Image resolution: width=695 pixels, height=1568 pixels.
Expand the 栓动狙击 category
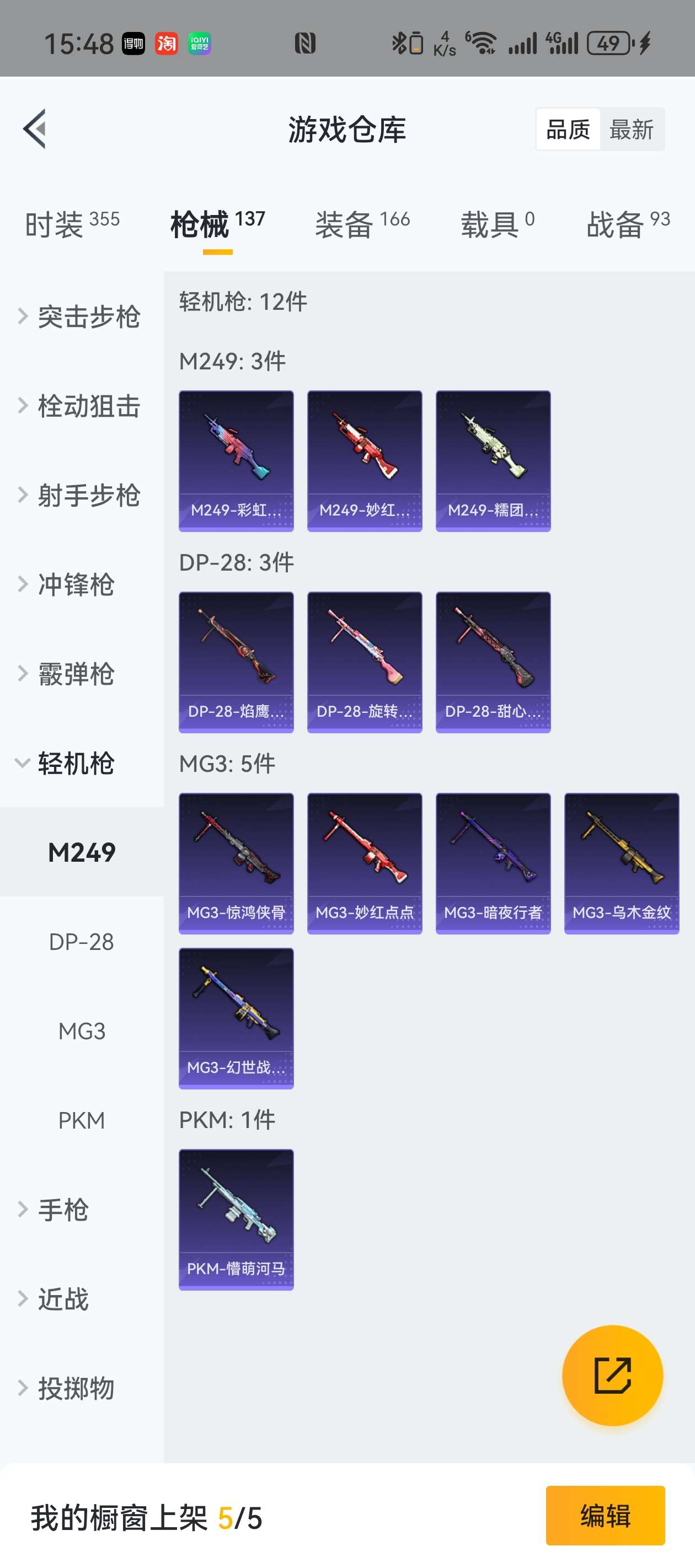(x=81, y=406)
